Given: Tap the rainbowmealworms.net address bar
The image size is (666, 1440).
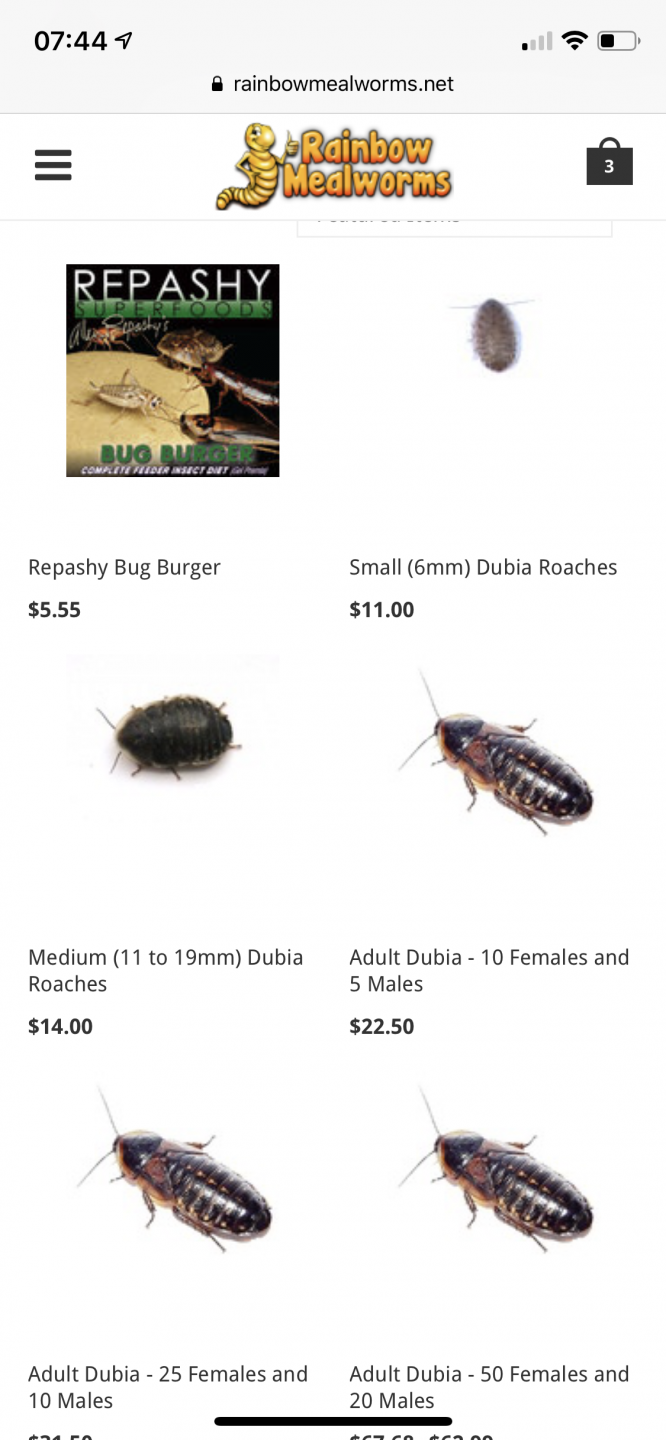Looking at the screenshot, I should [x=333, y=84].
